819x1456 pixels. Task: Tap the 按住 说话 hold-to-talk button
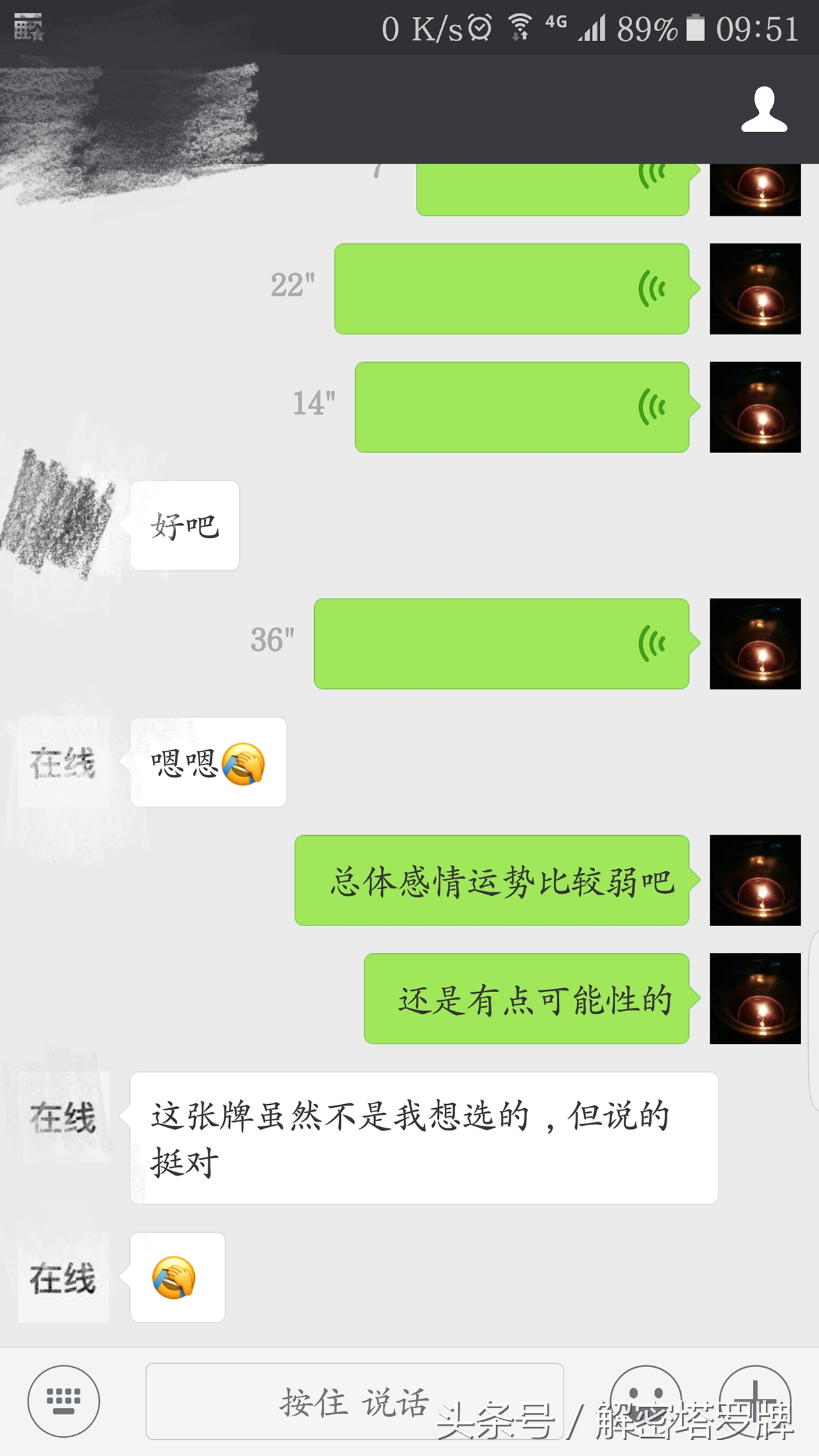click(355, 1401)
